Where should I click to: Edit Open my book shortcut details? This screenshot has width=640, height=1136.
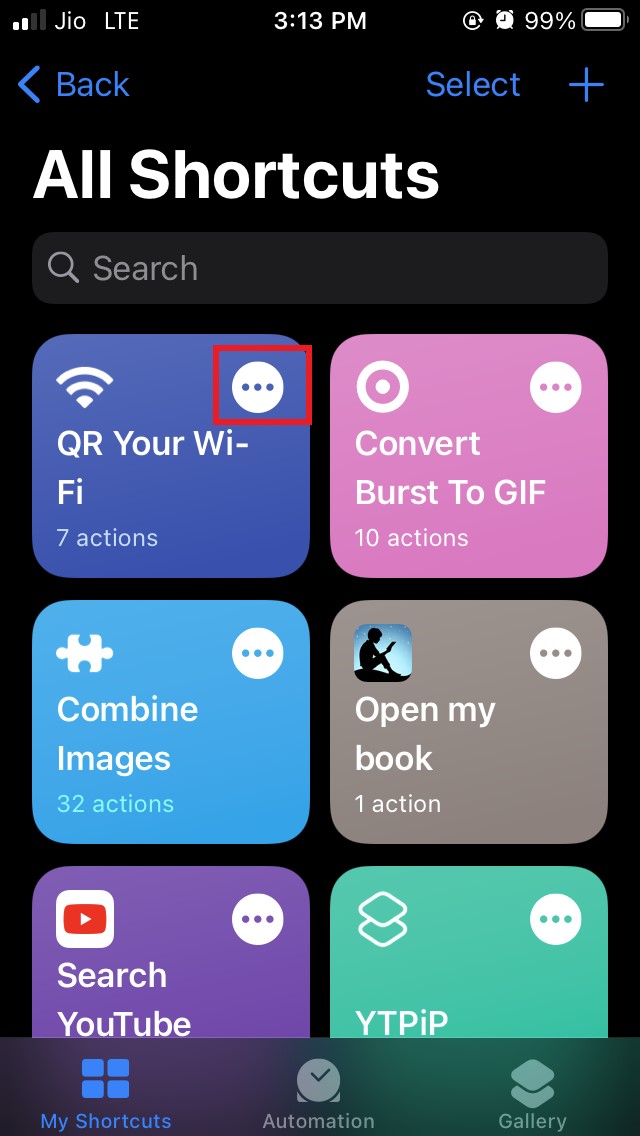[x=556, y=653]
